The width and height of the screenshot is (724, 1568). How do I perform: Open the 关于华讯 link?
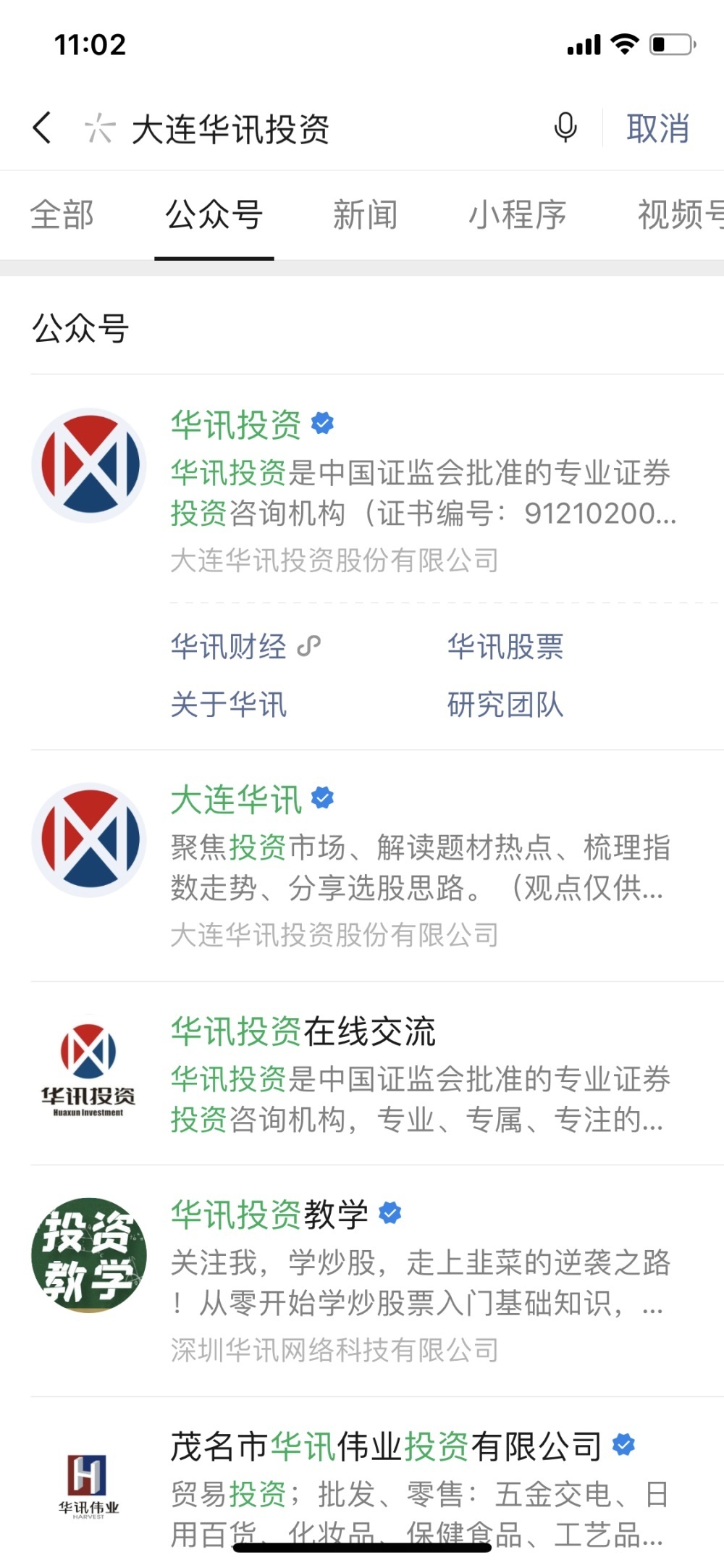[229, 705]
